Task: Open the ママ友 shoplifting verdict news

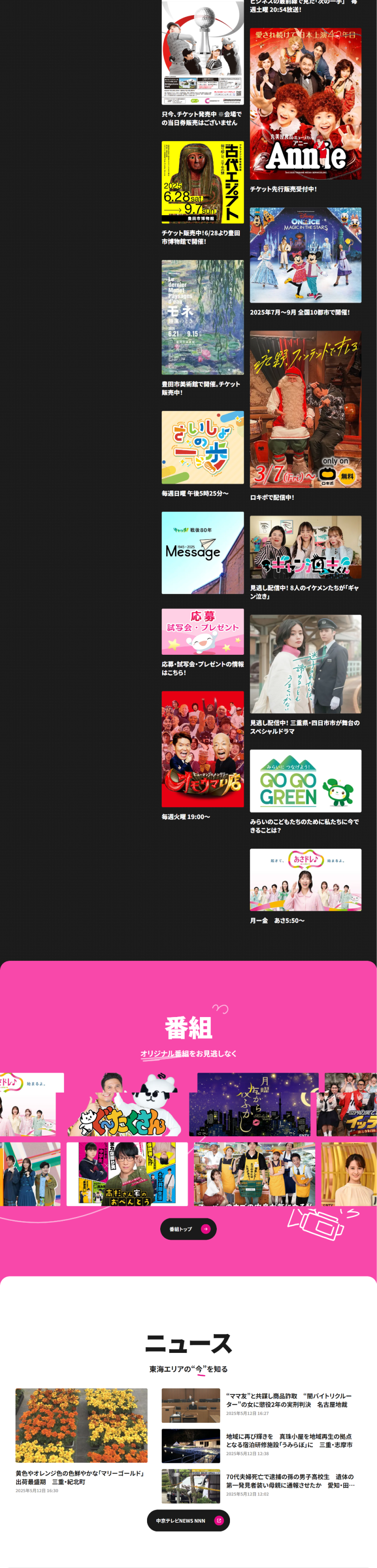Action: [289, 1401]
